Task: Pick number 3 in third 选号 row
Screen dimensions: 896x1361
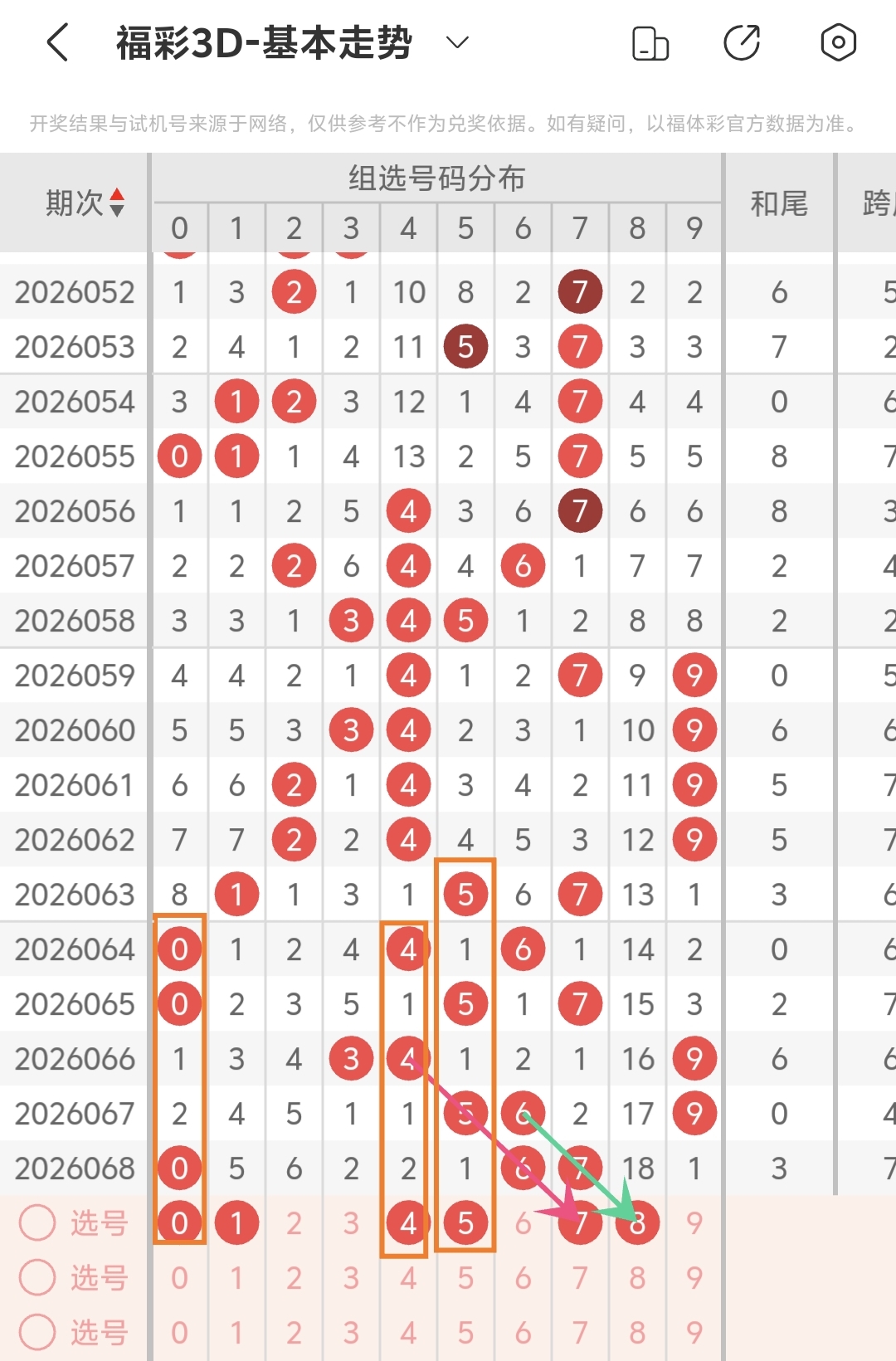Action: (351, 1333)
